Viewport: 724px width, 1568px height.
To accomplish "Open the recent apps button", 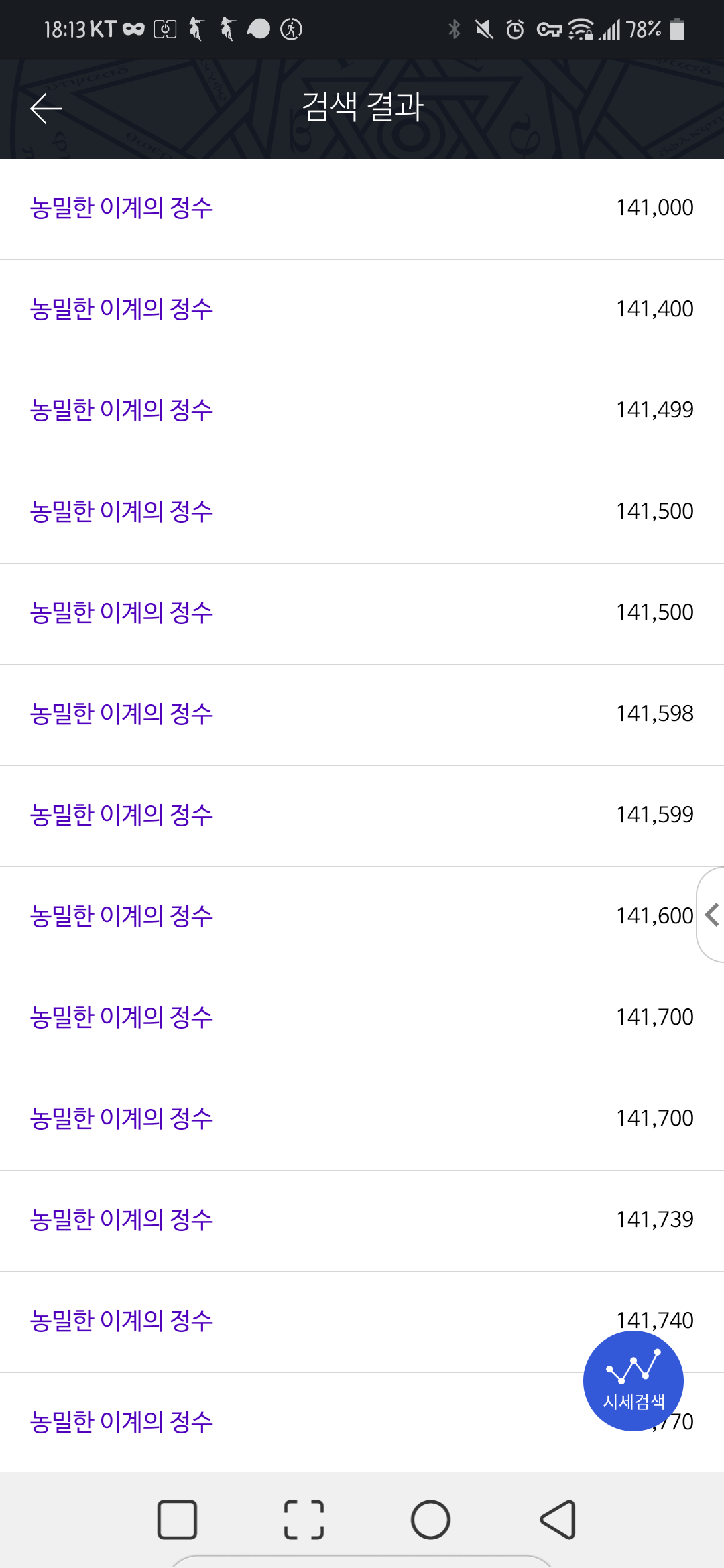I will [x=177, y=1519].
